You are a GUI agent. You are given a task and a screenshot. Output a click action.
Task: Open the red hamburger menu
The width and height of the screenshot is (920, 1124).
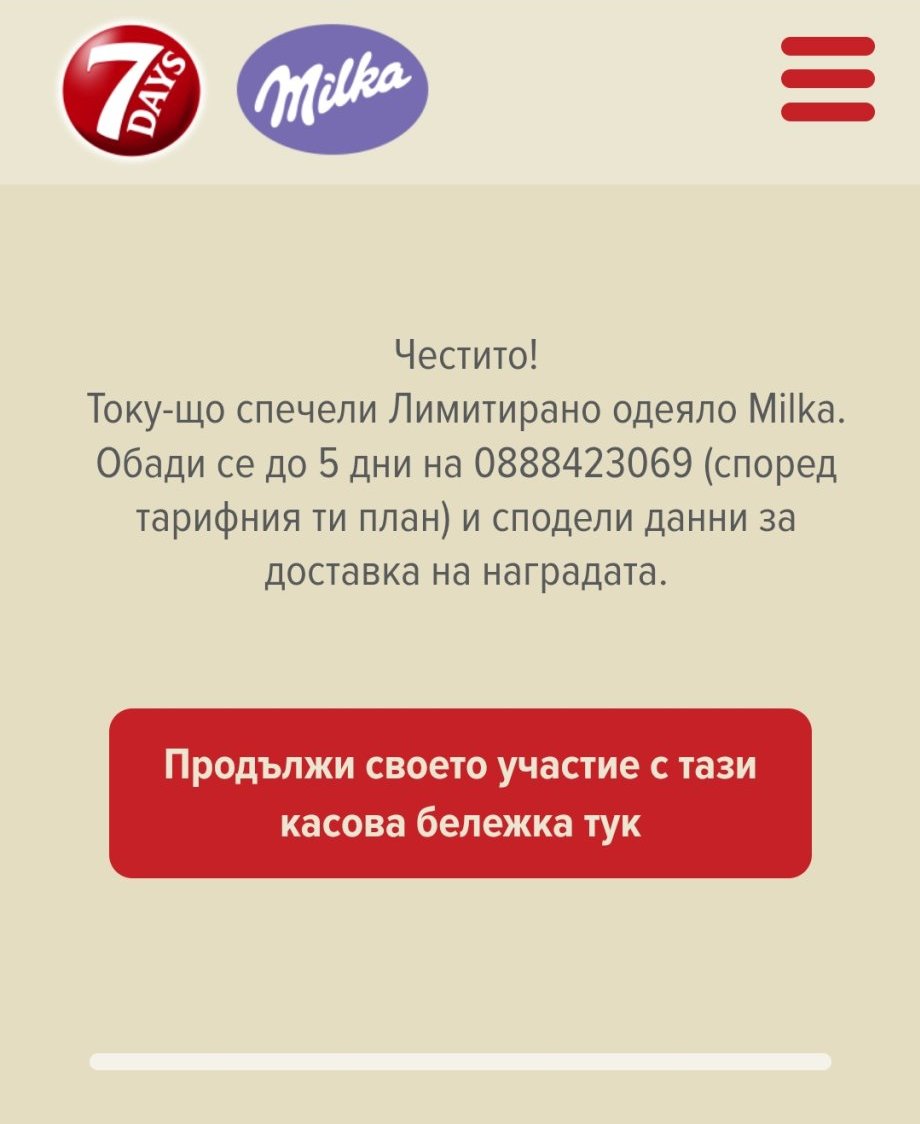827,79
